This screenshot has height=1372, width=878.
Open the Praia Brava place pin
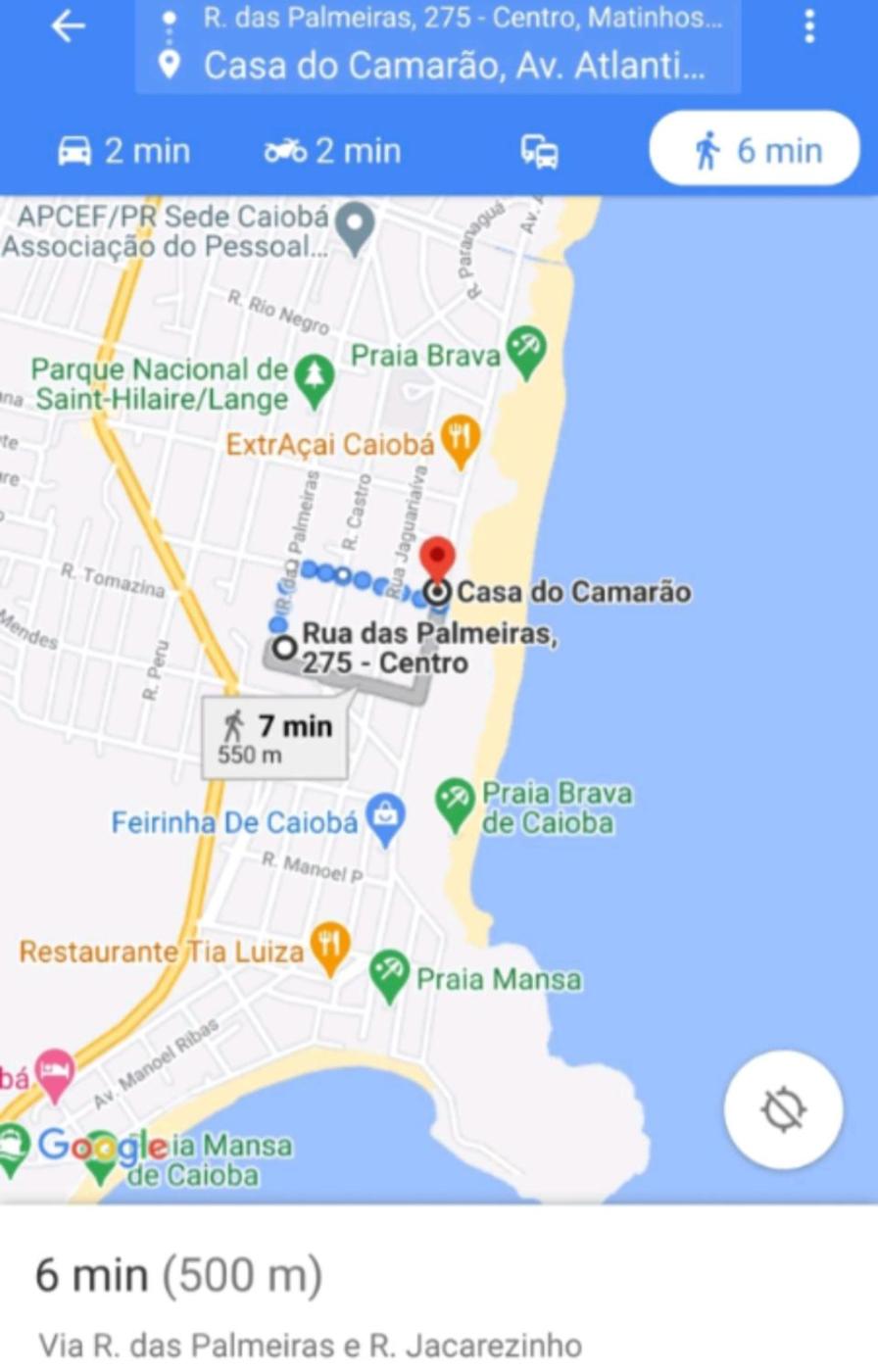click(527, 352)
